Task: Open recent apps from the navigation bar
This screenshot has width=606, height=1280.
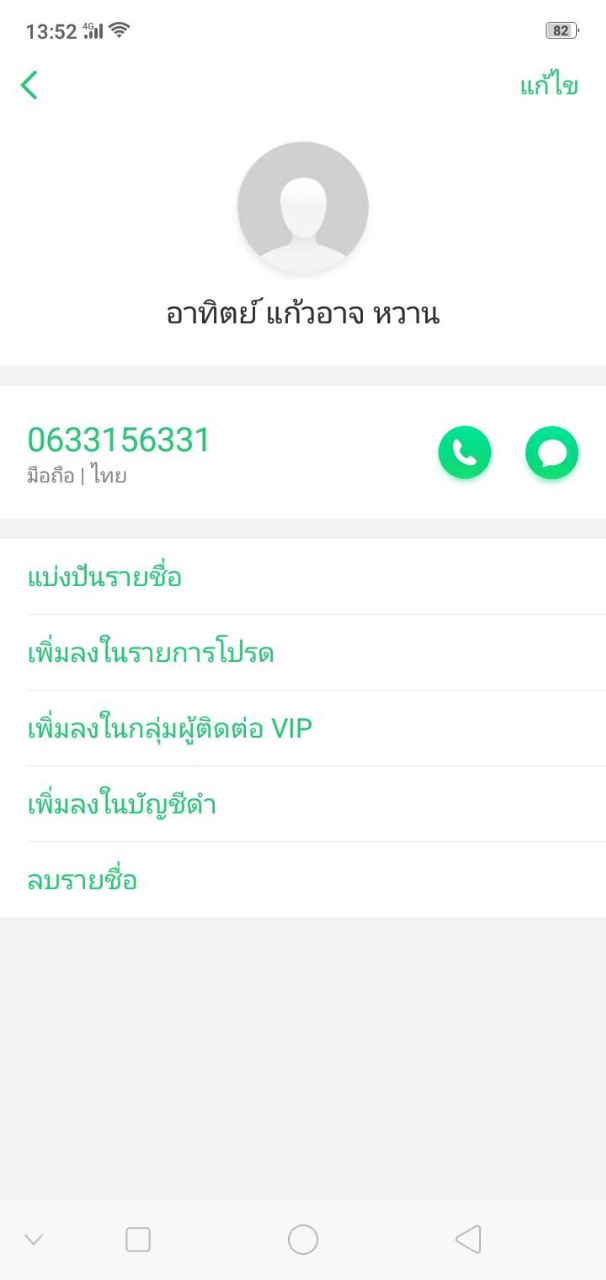Action: tap(138, 1240)
